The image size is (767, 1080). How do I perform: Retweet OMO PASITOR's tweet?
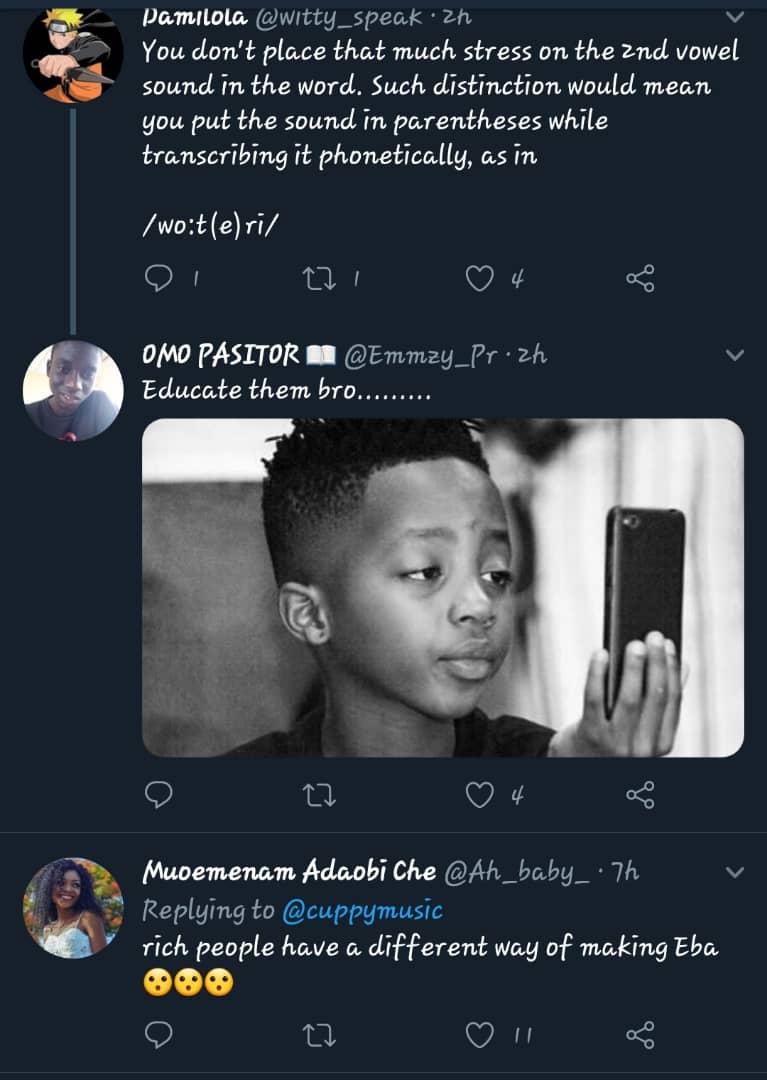pyautogui.click(x=319, y=795)
